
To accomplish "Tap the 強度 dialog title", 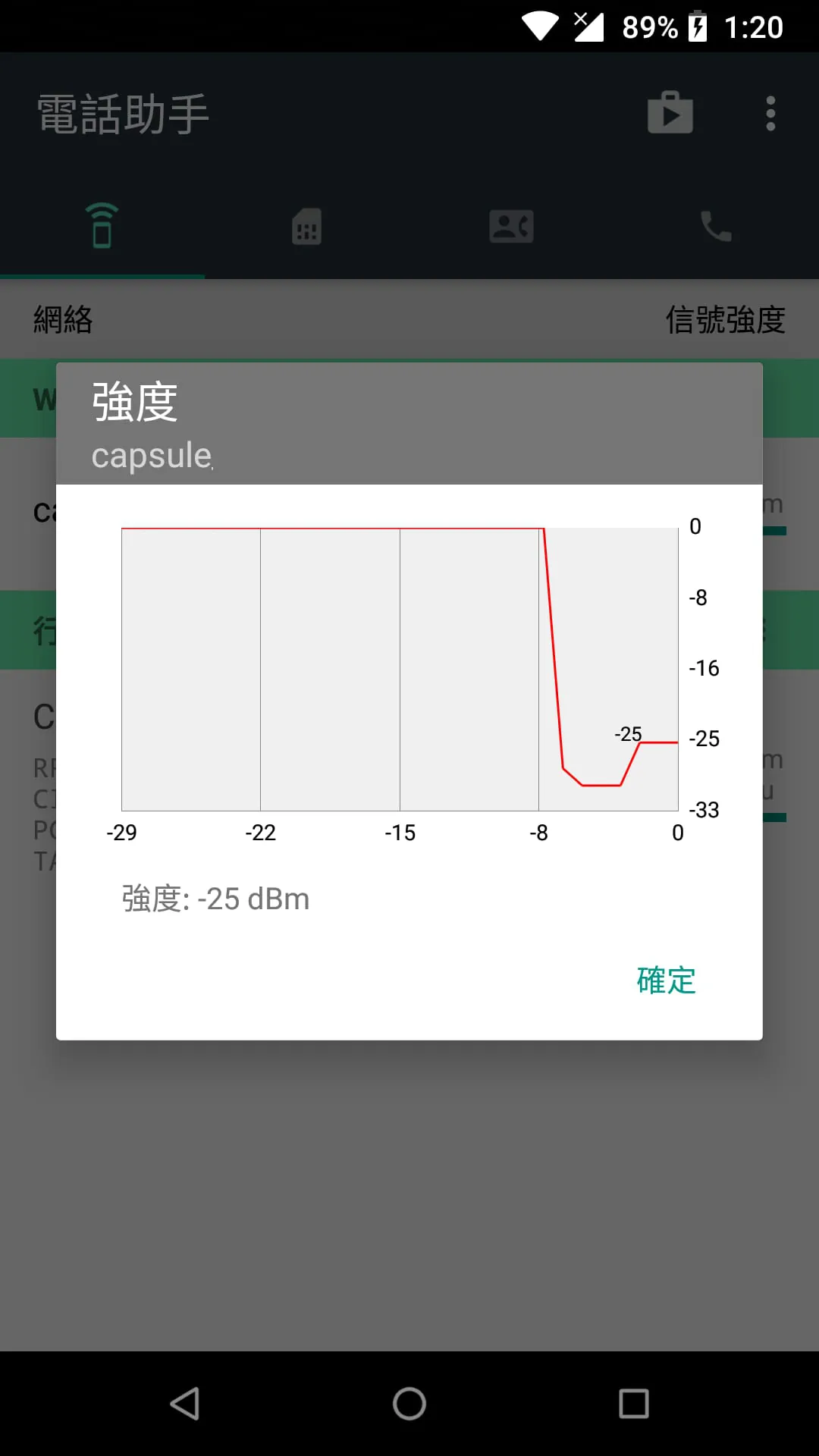I will [x=134, y=403].
